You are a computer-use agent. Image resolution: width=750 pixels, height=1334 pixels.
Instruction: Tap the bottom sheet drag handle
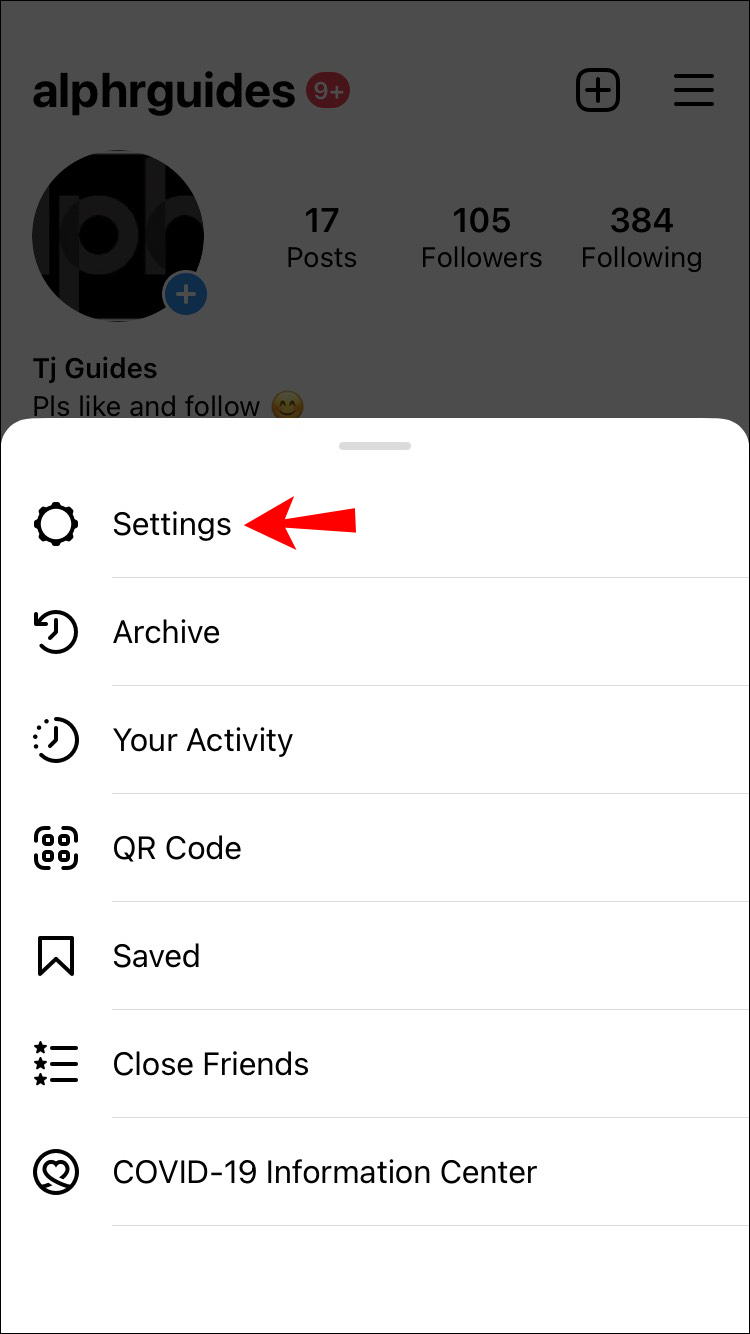tap(375, 446)
